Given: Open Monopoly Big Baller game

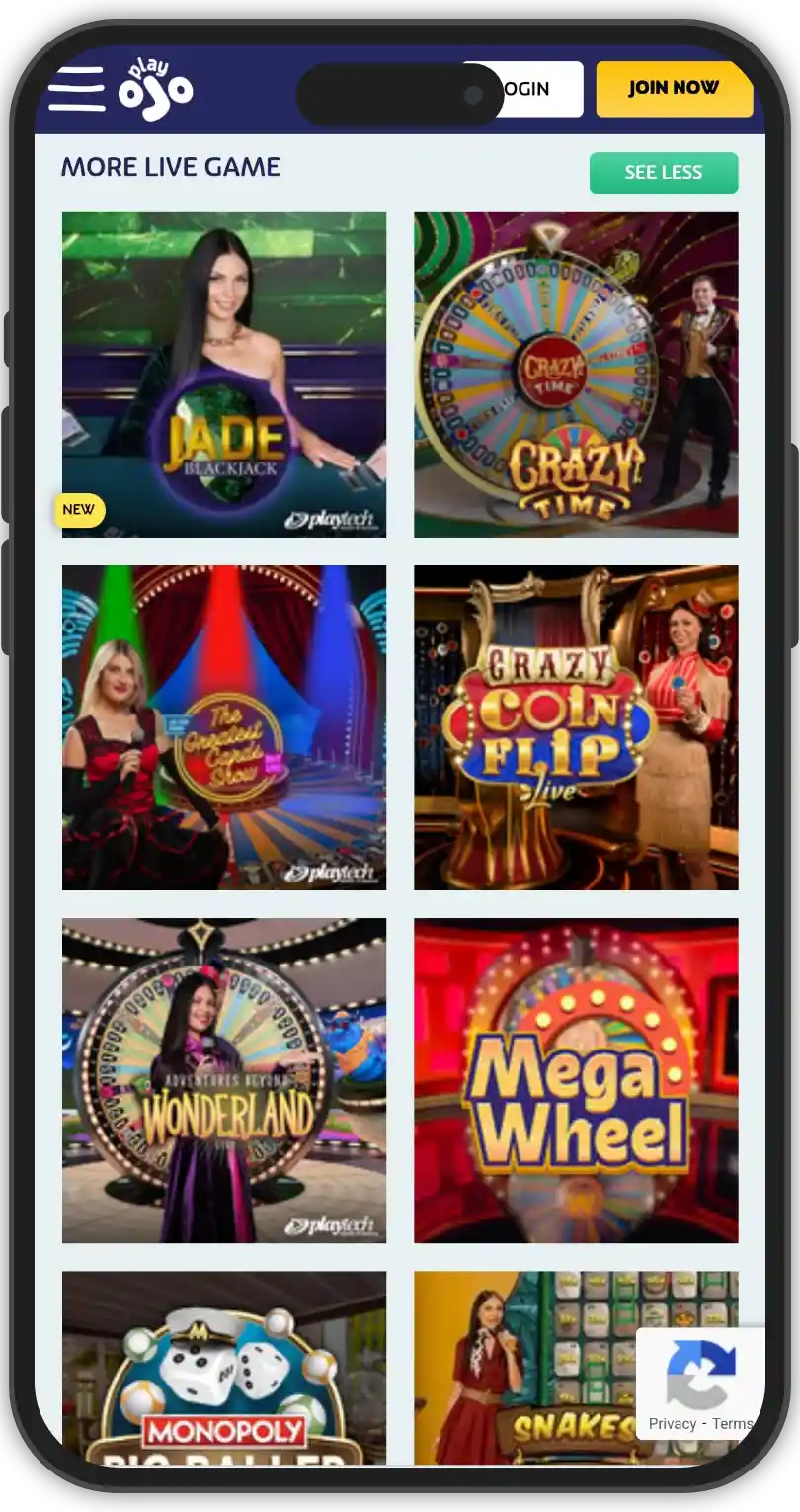Looking at the screenshot, I should [x=224, y=1369].
